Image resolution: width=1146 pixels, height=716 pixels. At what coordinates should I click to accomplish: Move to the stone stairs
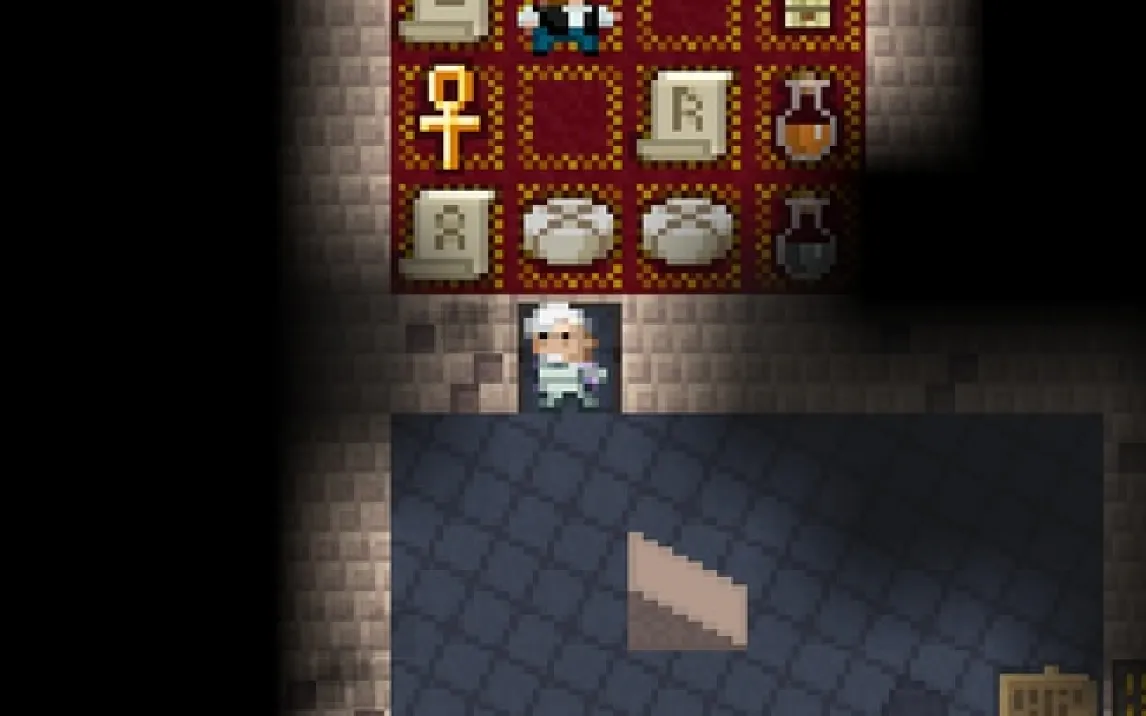(x=687, y=590)
